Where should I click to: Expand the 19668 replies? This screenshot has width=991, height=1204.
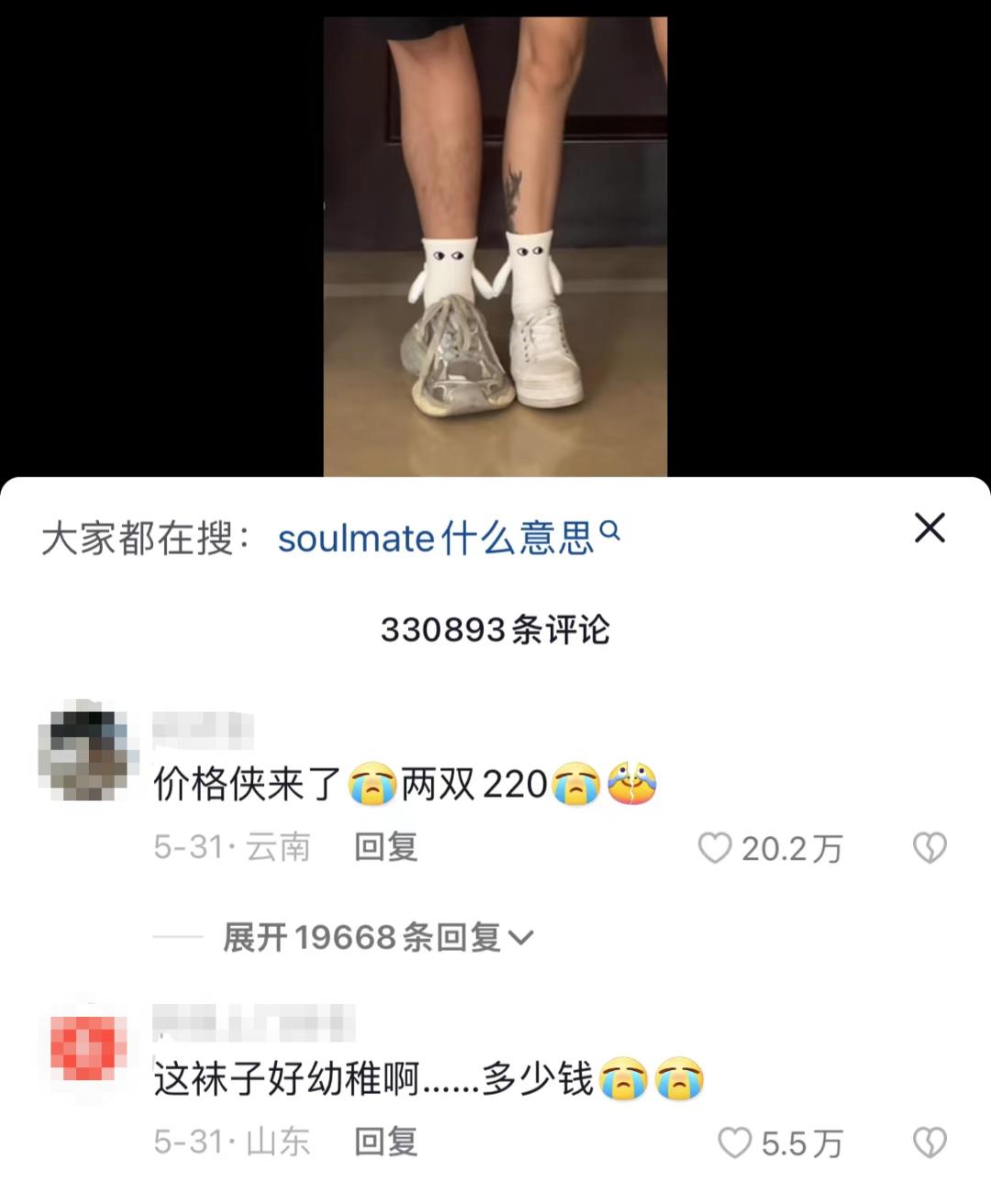coord(378,937)
